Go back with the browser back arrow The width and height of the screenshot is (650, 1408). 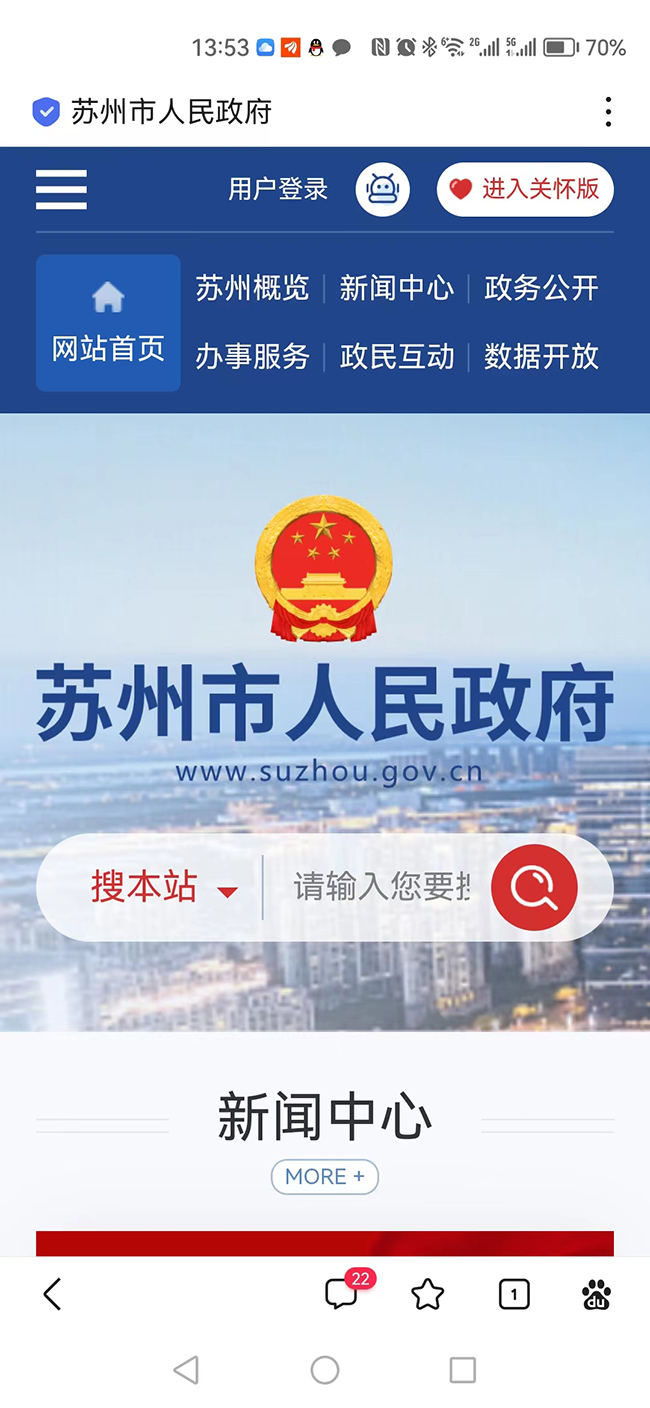click(52, 1294)
